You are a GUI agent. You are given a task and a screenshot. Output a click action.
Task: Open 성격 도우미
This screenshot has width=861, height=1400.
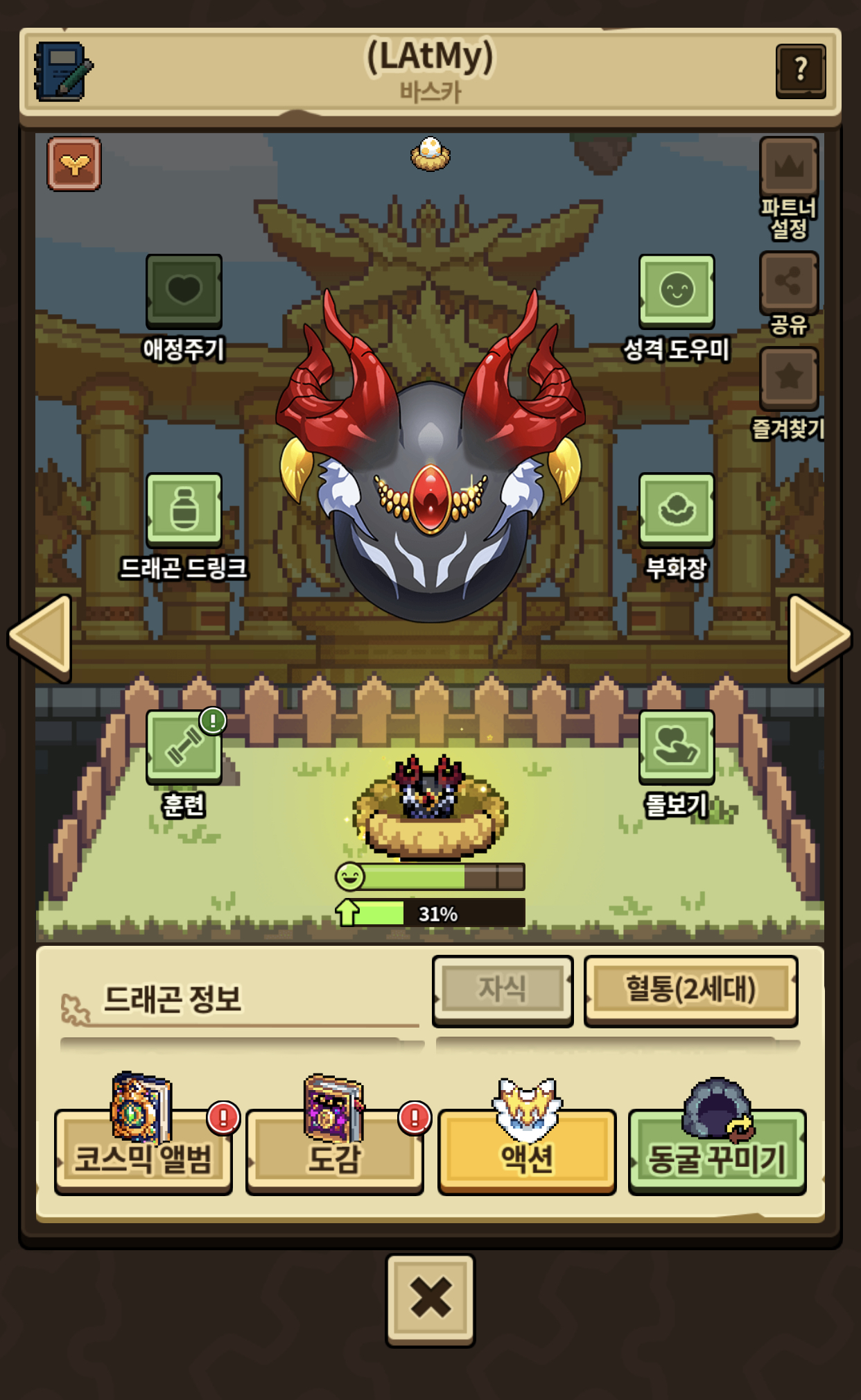coord(677,291)
